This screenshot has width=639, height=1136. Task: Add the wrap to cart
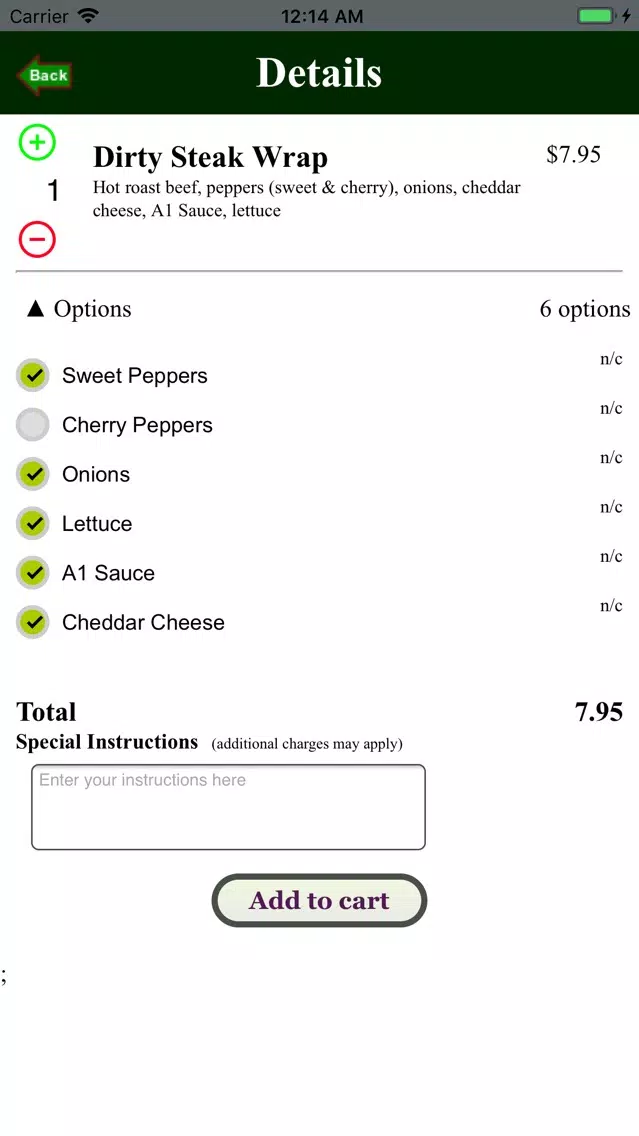[320, 900]
